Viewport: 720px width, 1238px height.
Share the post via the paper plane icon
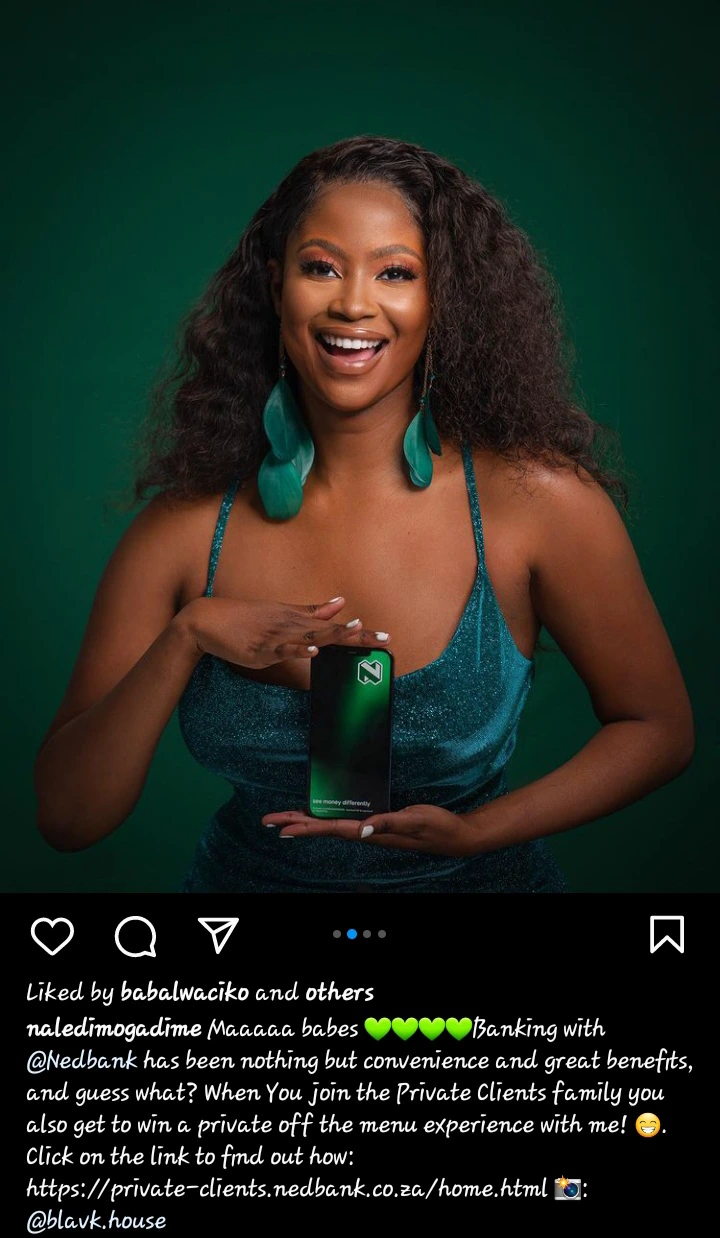218,935
